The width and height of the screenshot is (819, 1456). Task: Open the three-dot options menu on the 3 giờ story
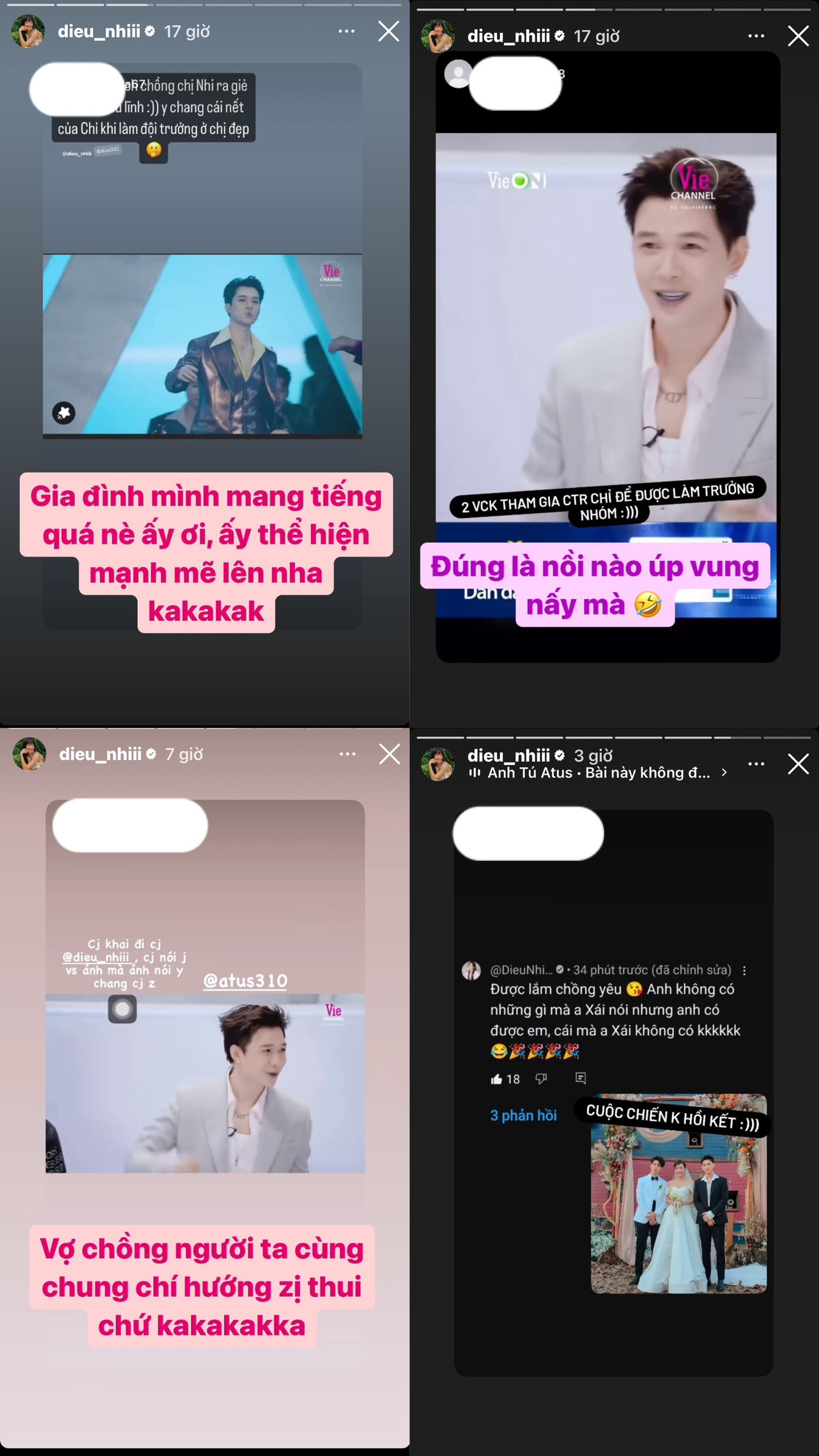(x=755, y=762)
